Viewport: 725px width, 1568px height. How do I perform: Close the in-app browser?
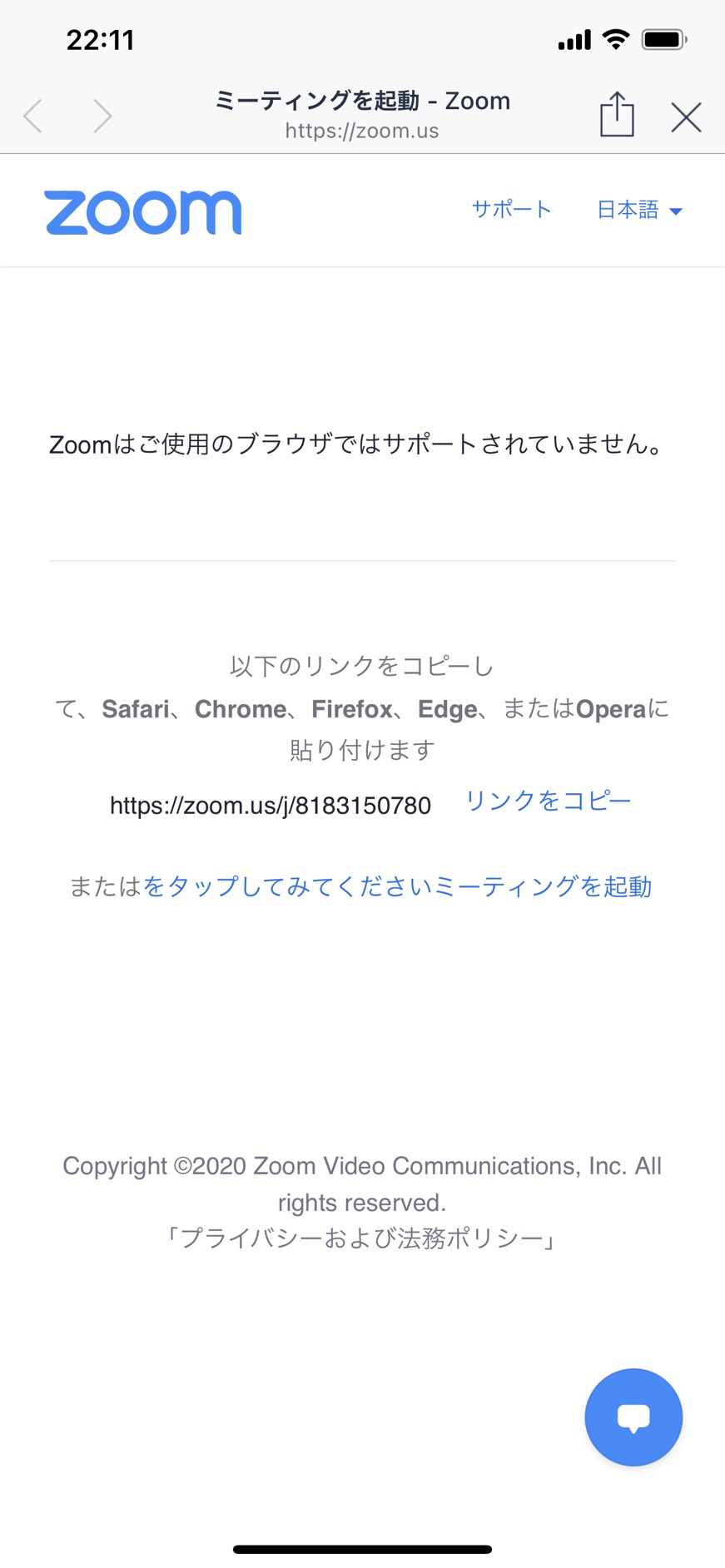click(686, 117)
